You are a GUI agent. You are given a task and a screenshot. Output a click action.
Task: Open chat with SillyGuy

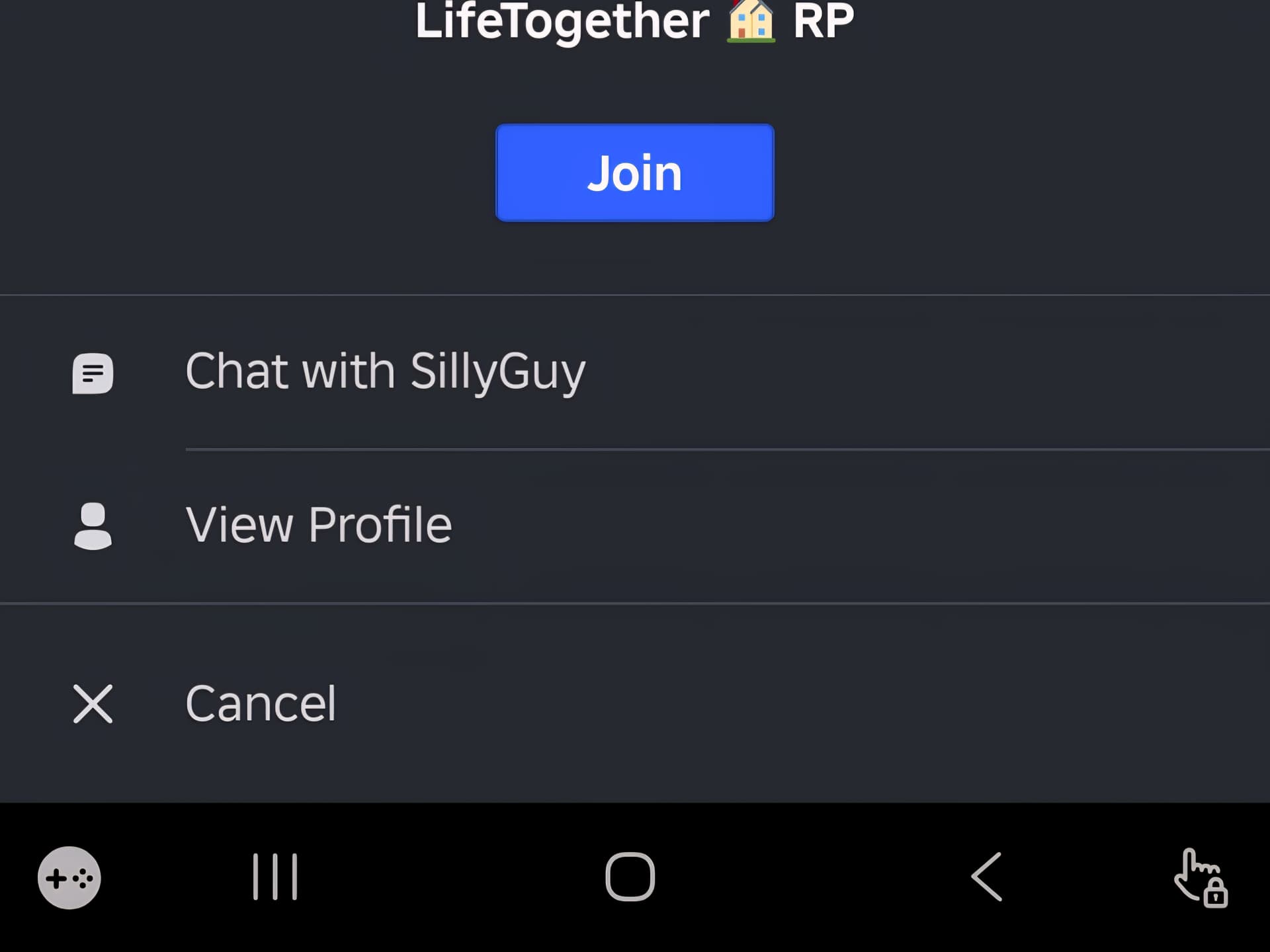385,372
